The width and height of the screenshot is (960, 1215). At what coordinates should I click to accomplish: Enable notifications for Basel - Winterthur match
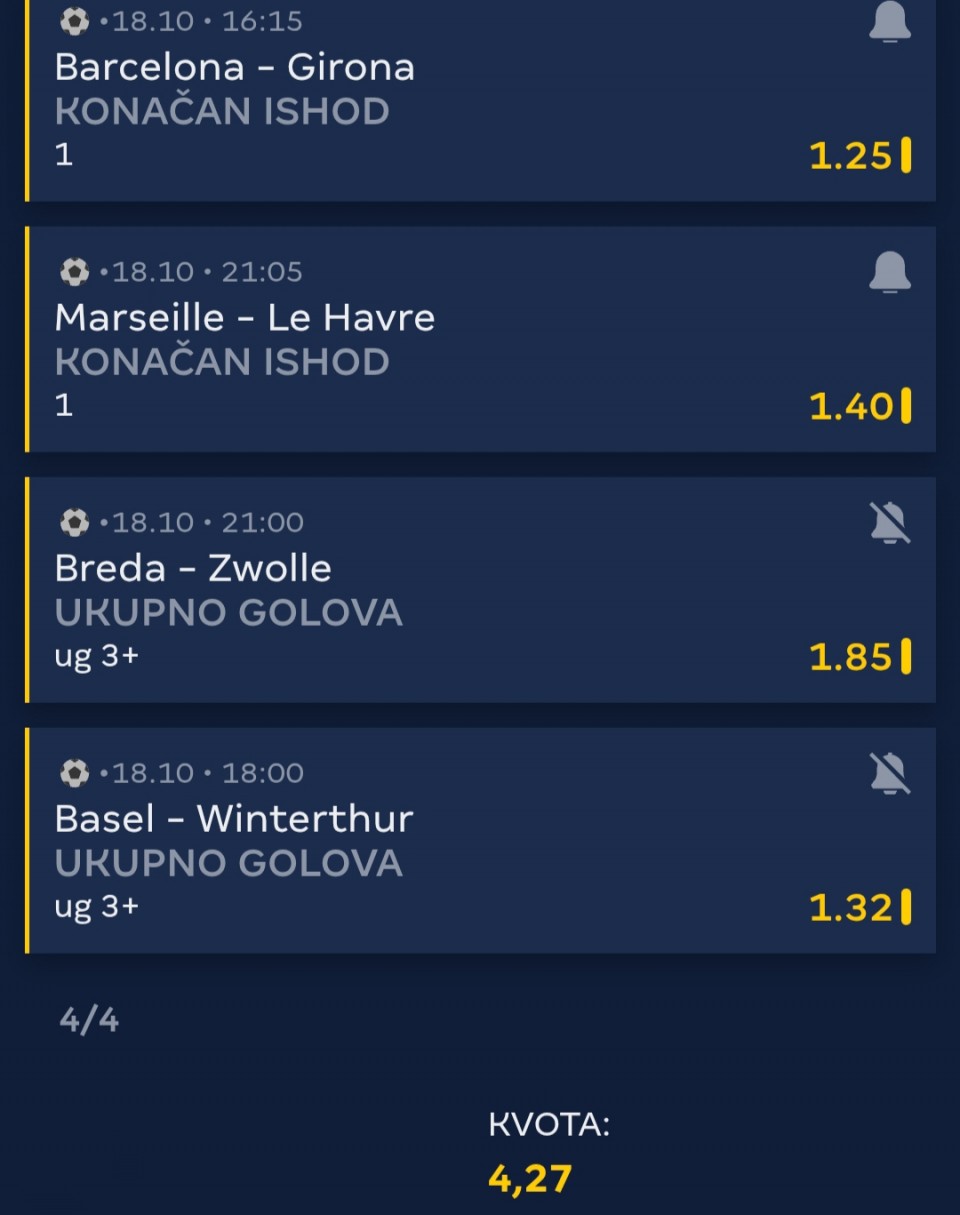(889, 773)
